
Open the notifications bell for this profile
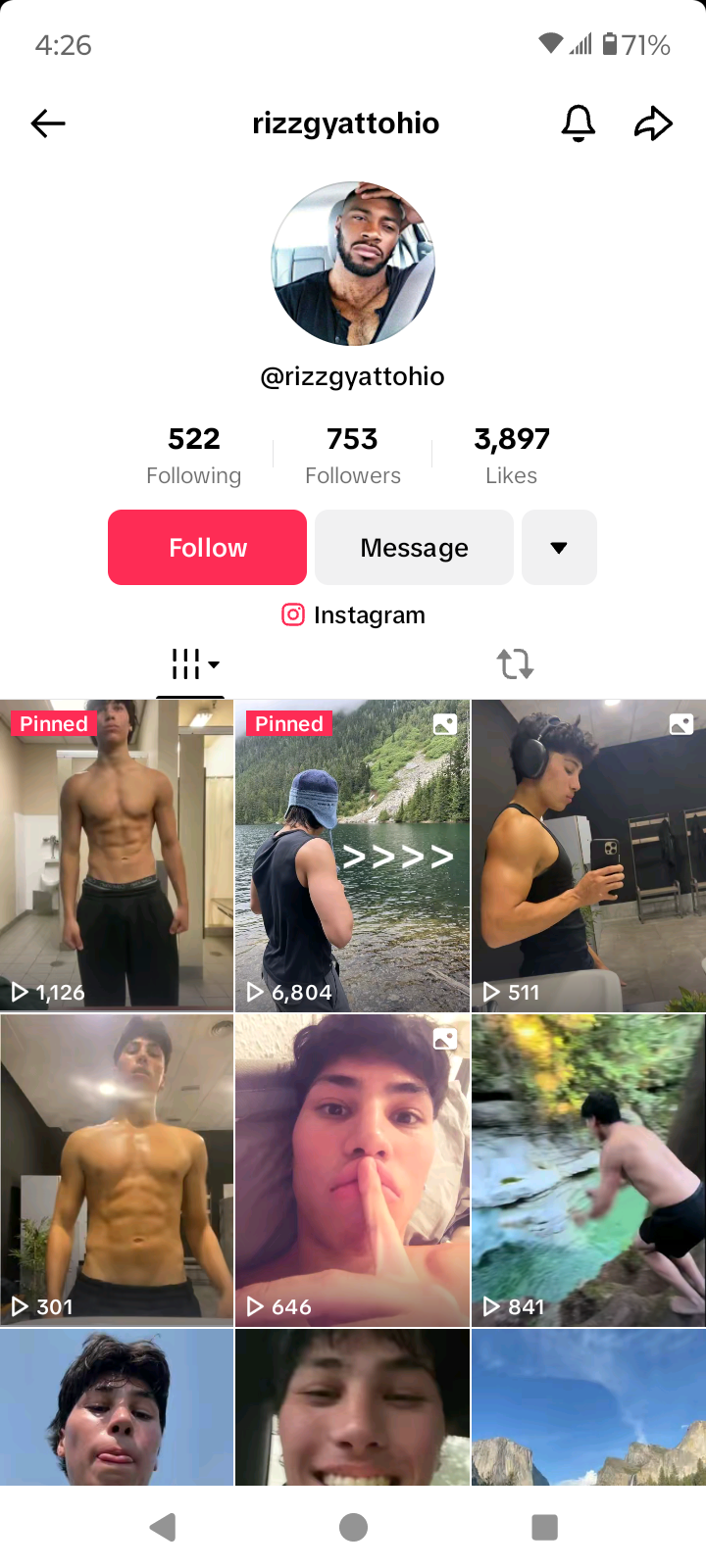pos(578,123)
